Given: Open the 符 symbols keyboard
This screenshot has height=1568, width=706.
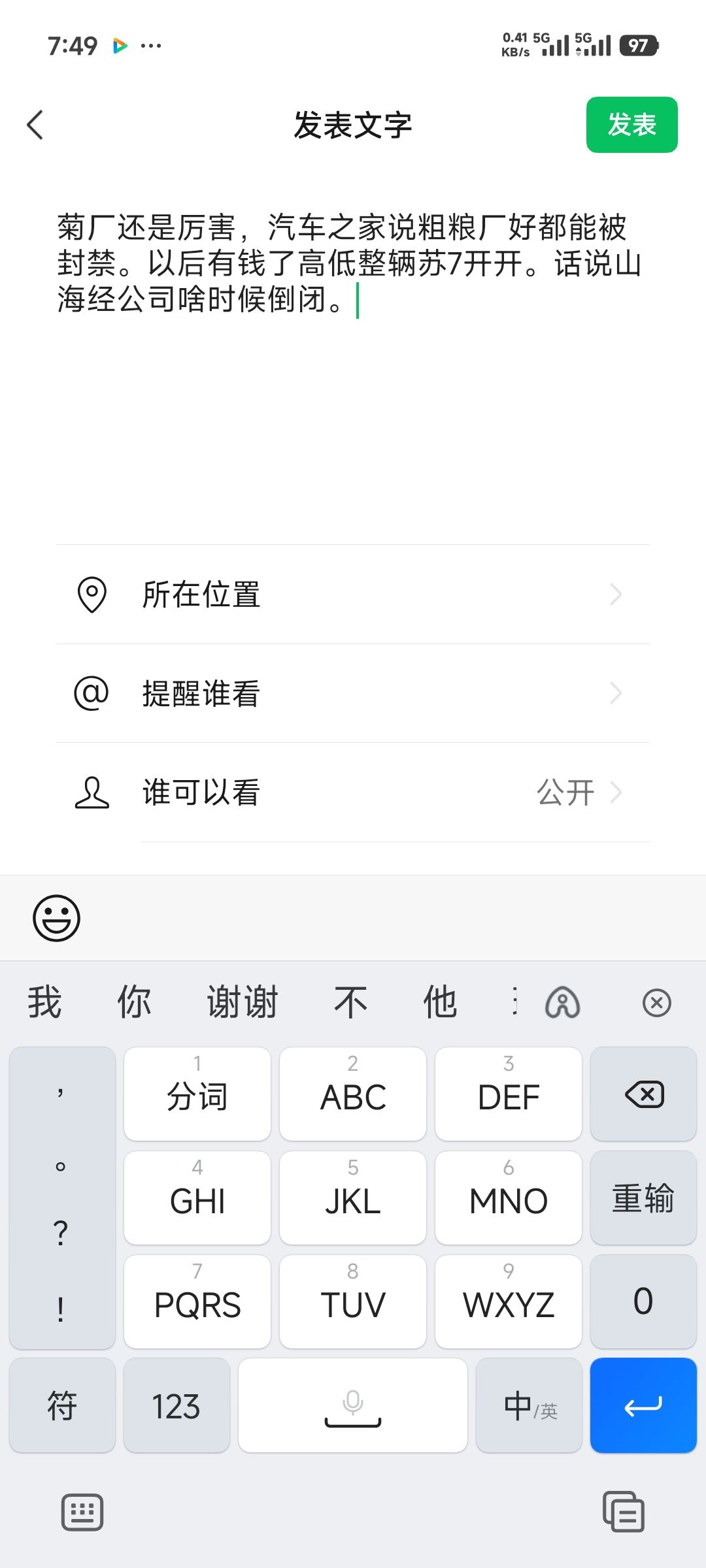Looking at the screenshot, I should (x=62, y=1405).
